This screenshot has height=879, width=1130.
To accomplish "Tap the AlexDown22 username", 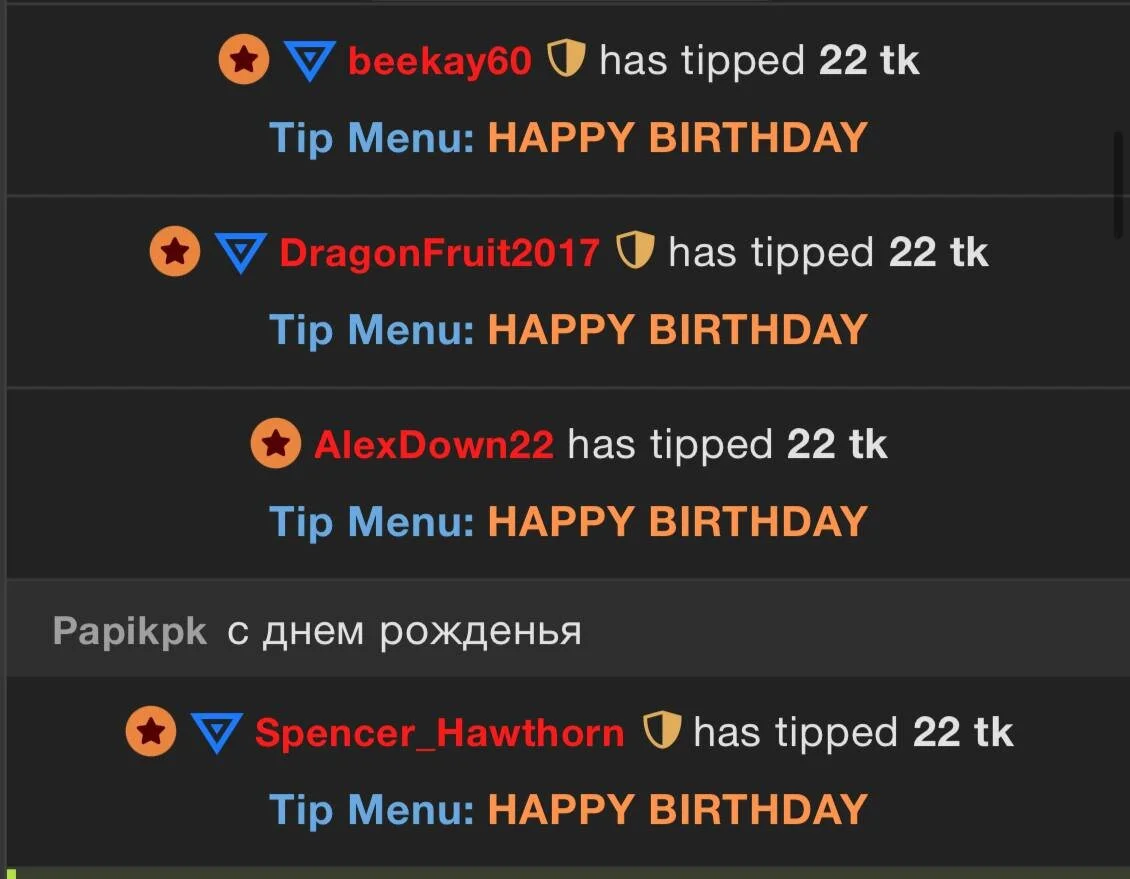I will pyautogui.click(x=433, y=444).
